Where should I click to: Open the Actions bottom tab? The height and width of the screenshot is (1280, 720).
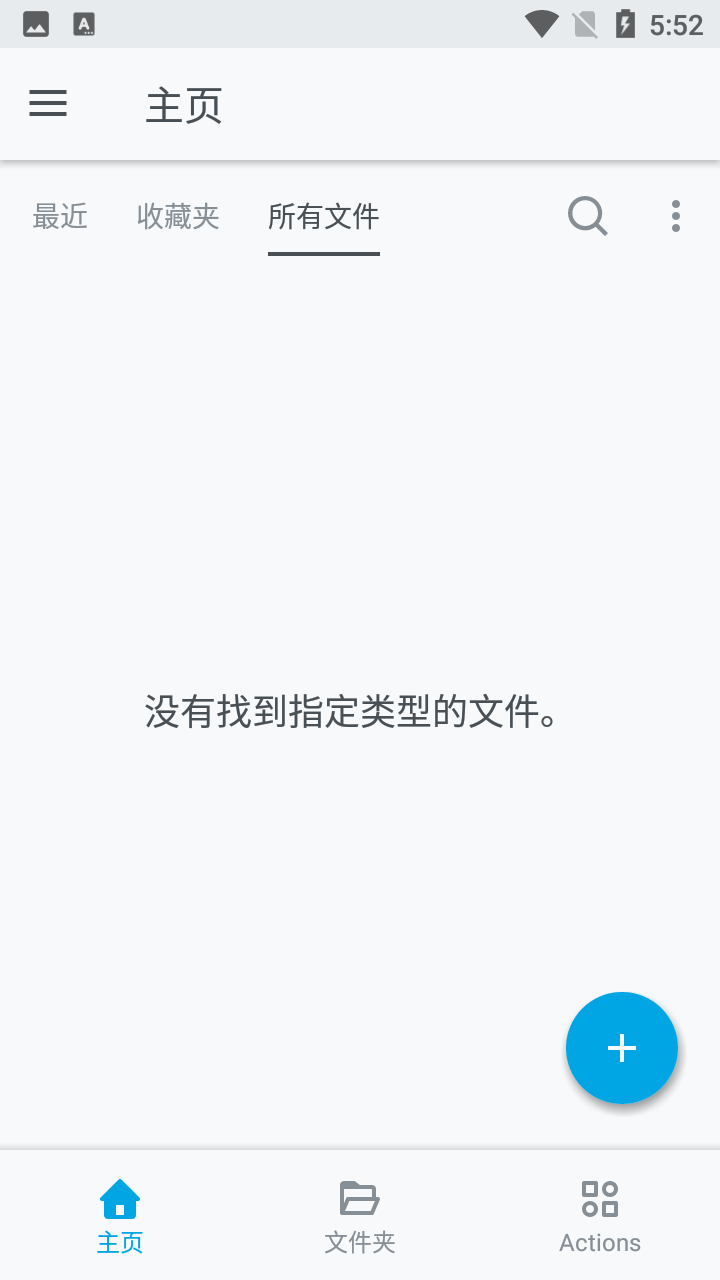click(x=600, y=1216)
